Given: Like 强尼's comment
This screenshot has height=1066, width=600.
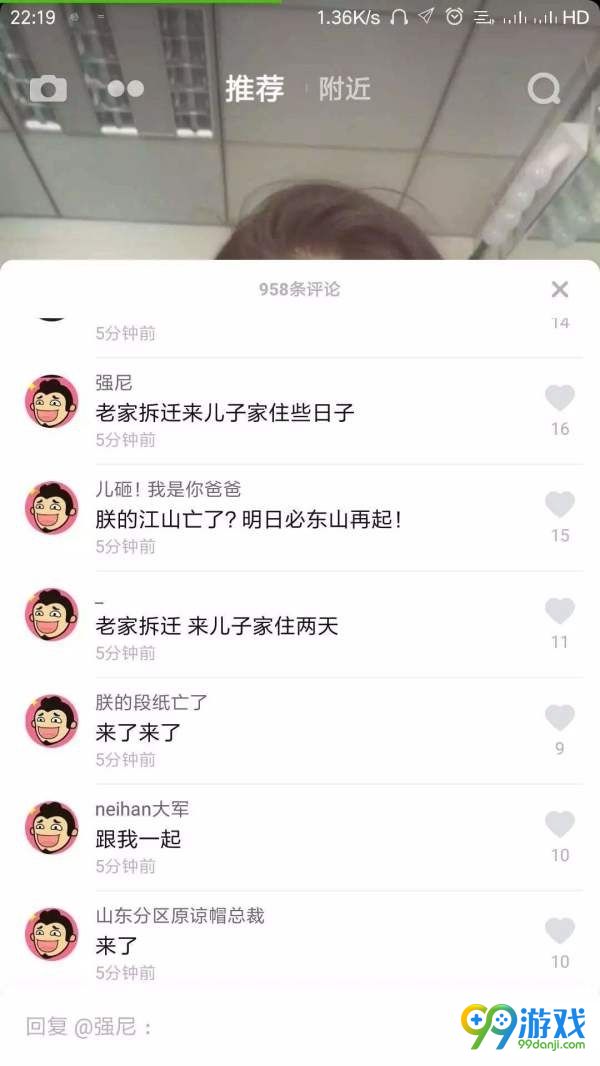Looking at the screenshot, I should pos(559,399).
